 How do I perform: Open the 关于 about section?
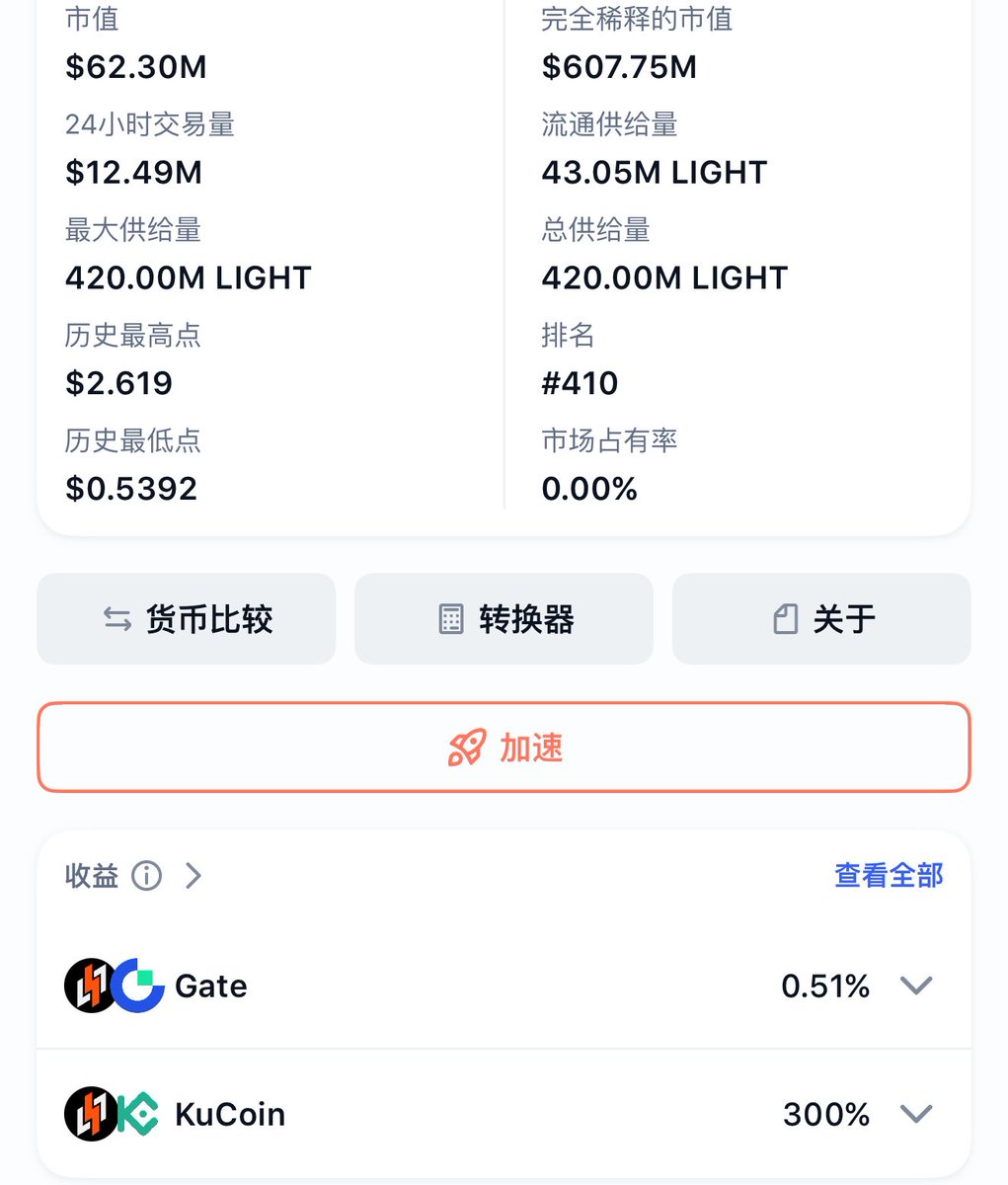tap(820, 619)
